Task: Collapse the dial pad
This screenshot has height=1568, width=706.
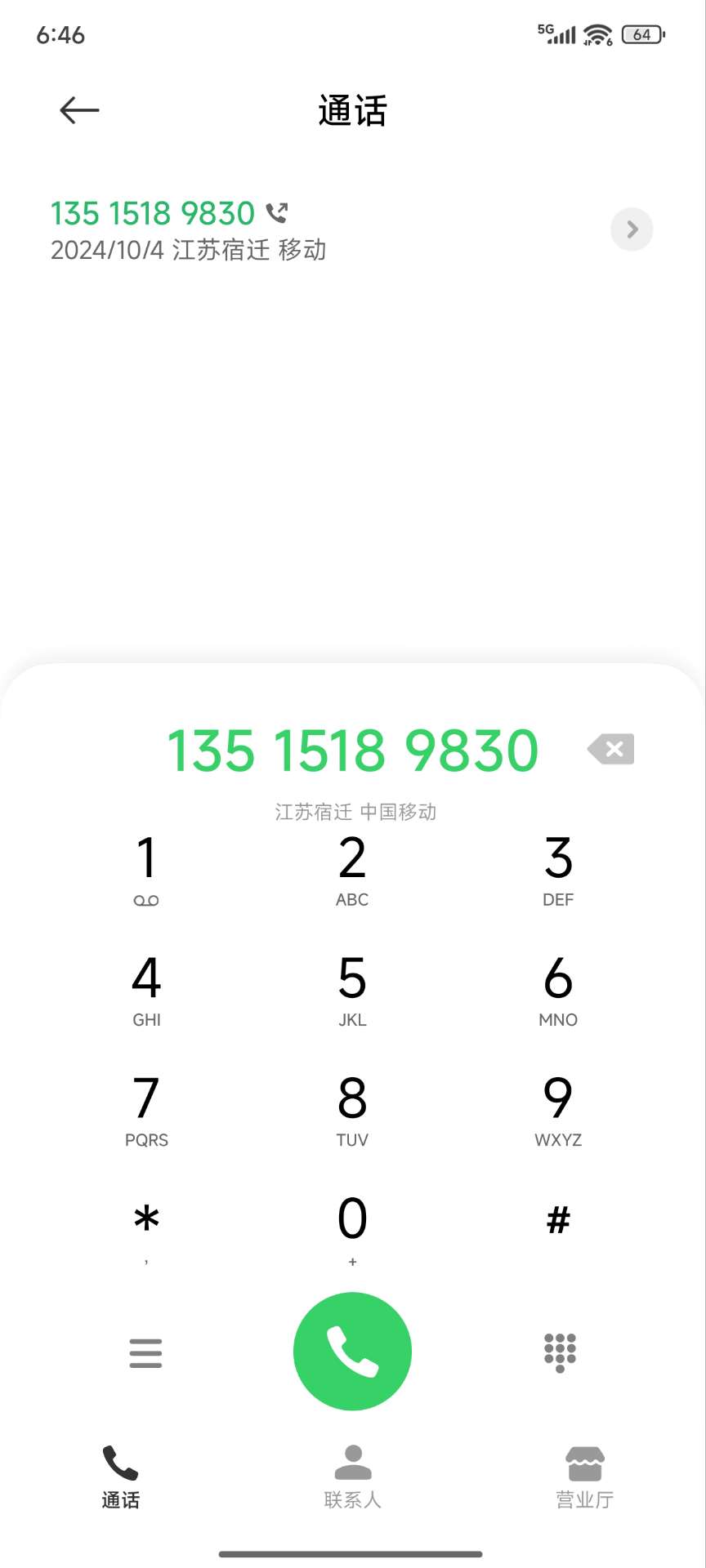Action: click(560, 1352)
